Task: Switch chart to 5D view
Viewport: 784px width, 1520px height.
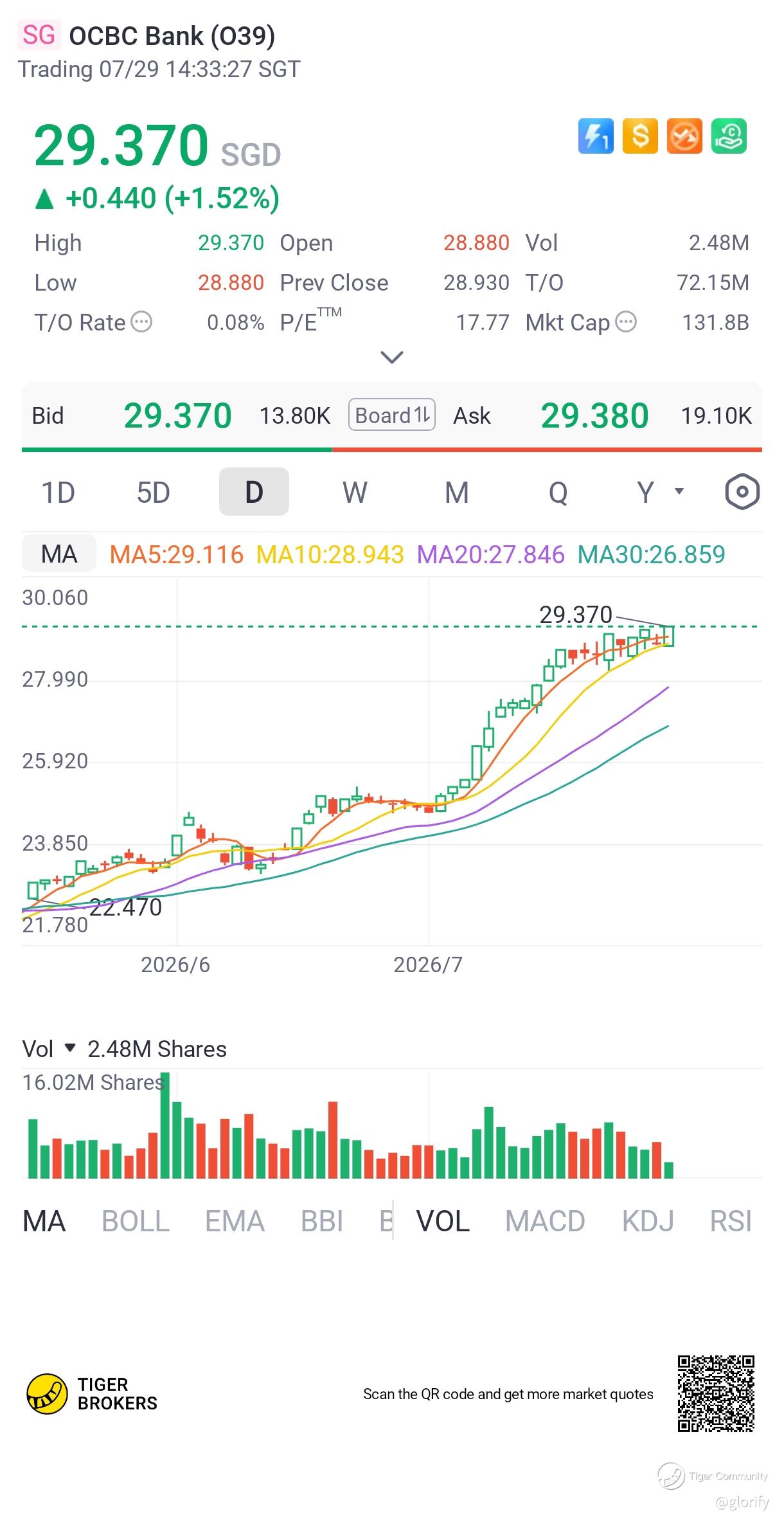Action: [x=153, y=493]
